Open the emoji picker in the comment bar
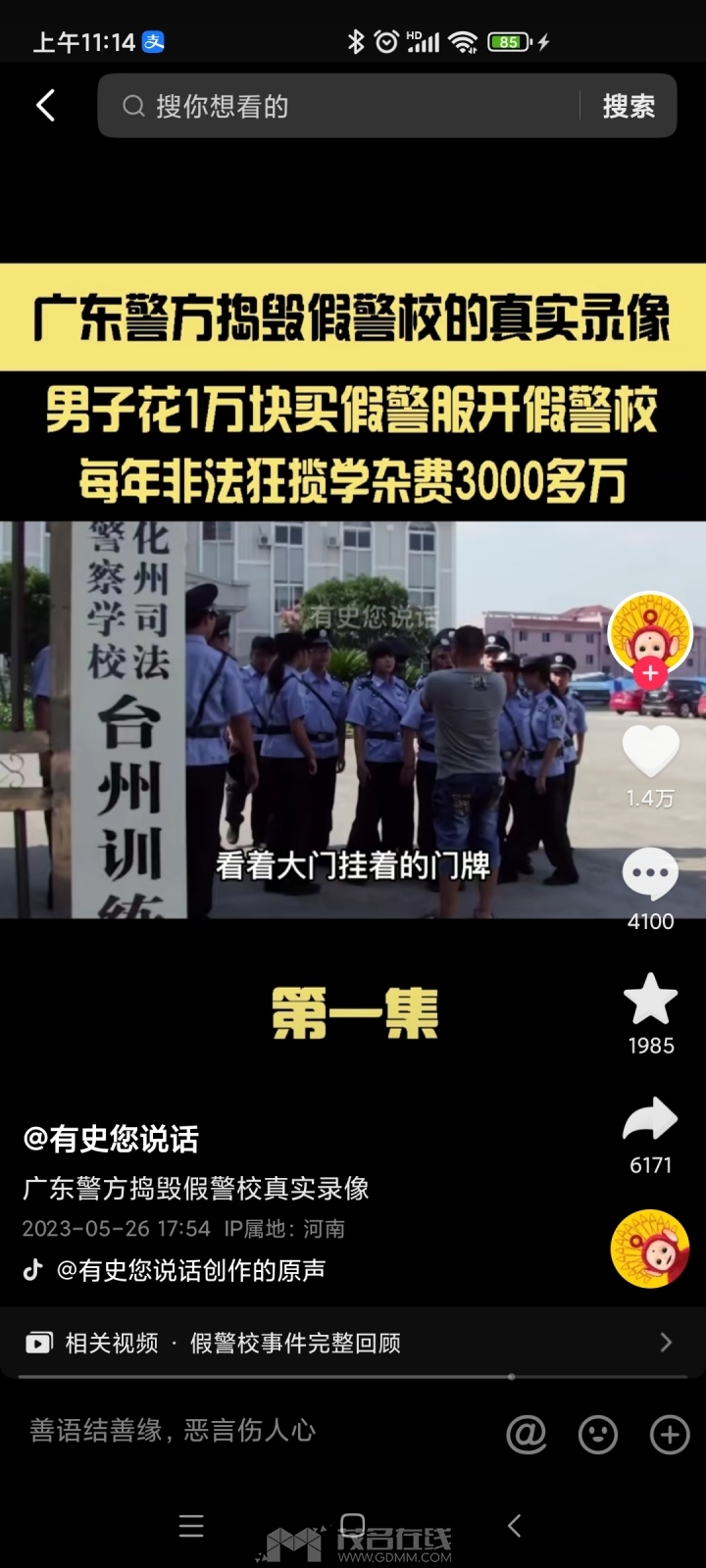Image resolution: width=706 pixels, height=1568 pixels. click(x=598, y=1435)
